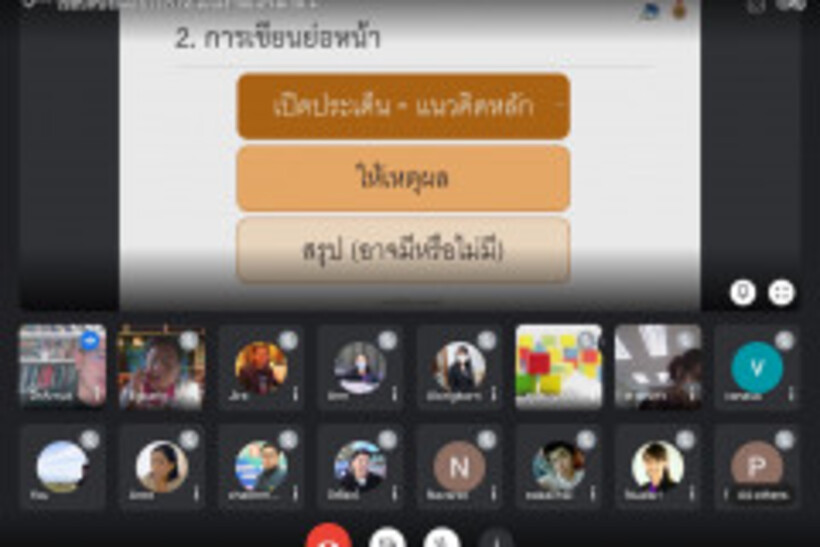This screenshot has height=547, width=820.
Task: Toggle the microphone button in call bar
Action: tap(441, 540)
